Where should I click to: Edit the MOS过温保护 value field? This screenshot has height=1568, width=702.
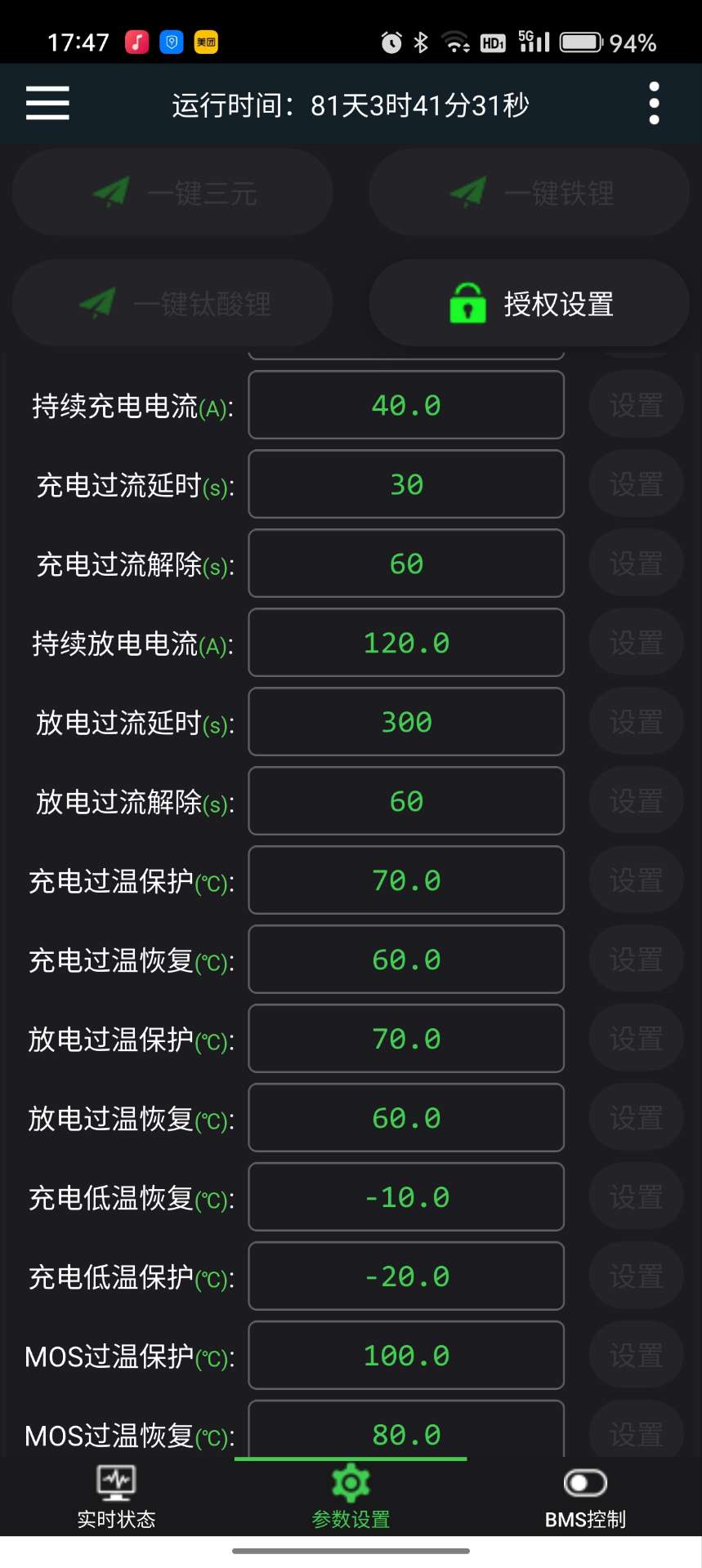tap(406, 1356)
